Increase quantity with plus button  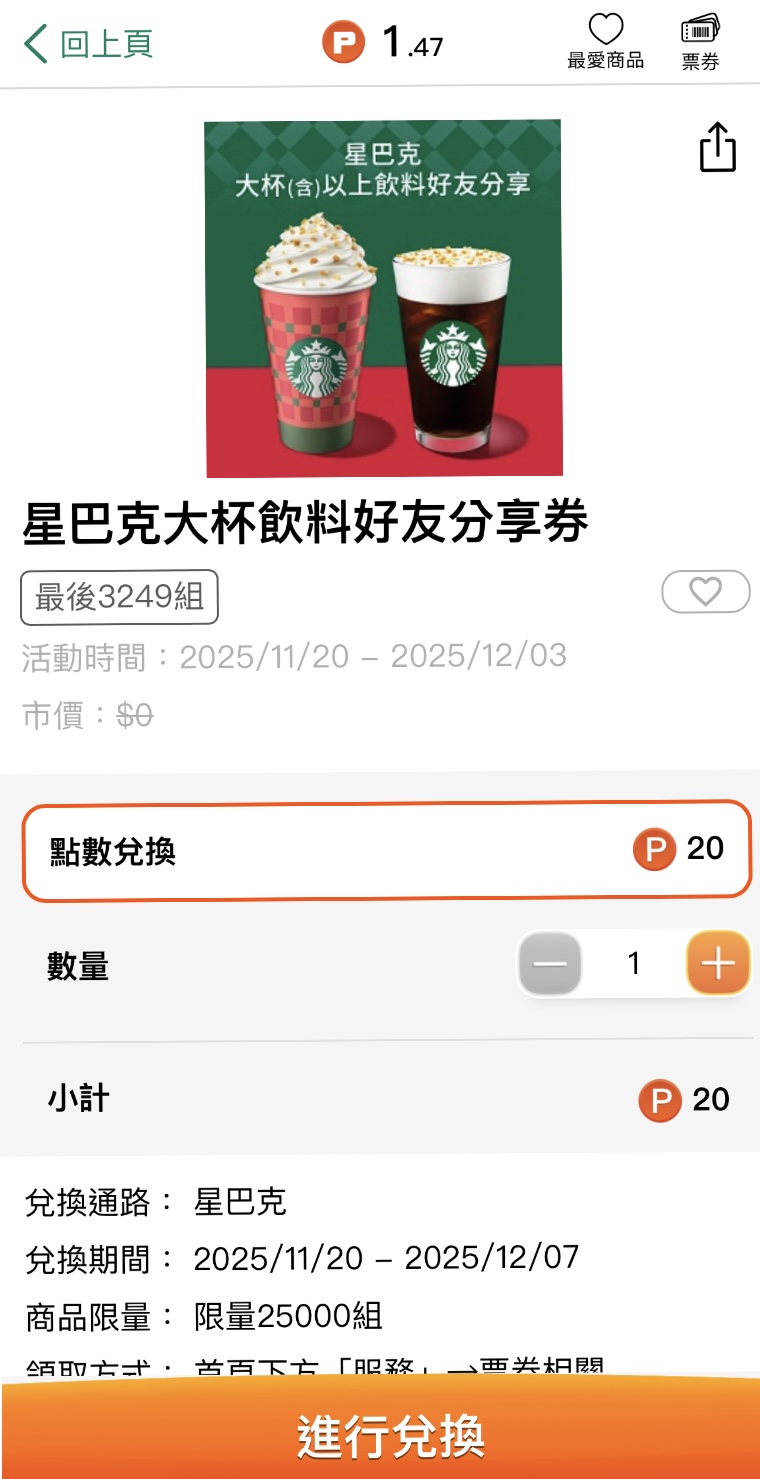click(717, 964)
